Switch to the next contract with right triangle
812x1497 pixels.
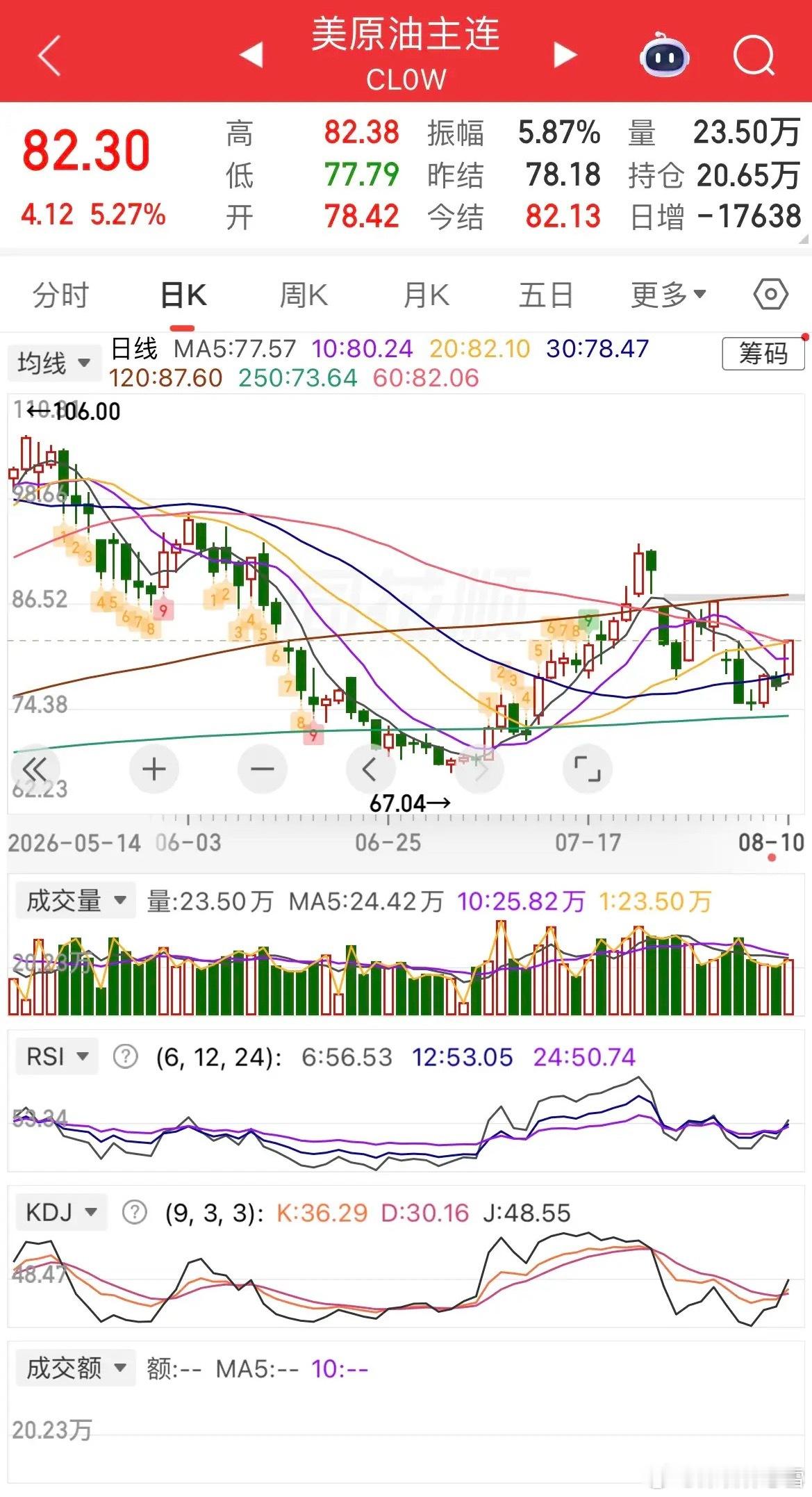coord(565,55)
